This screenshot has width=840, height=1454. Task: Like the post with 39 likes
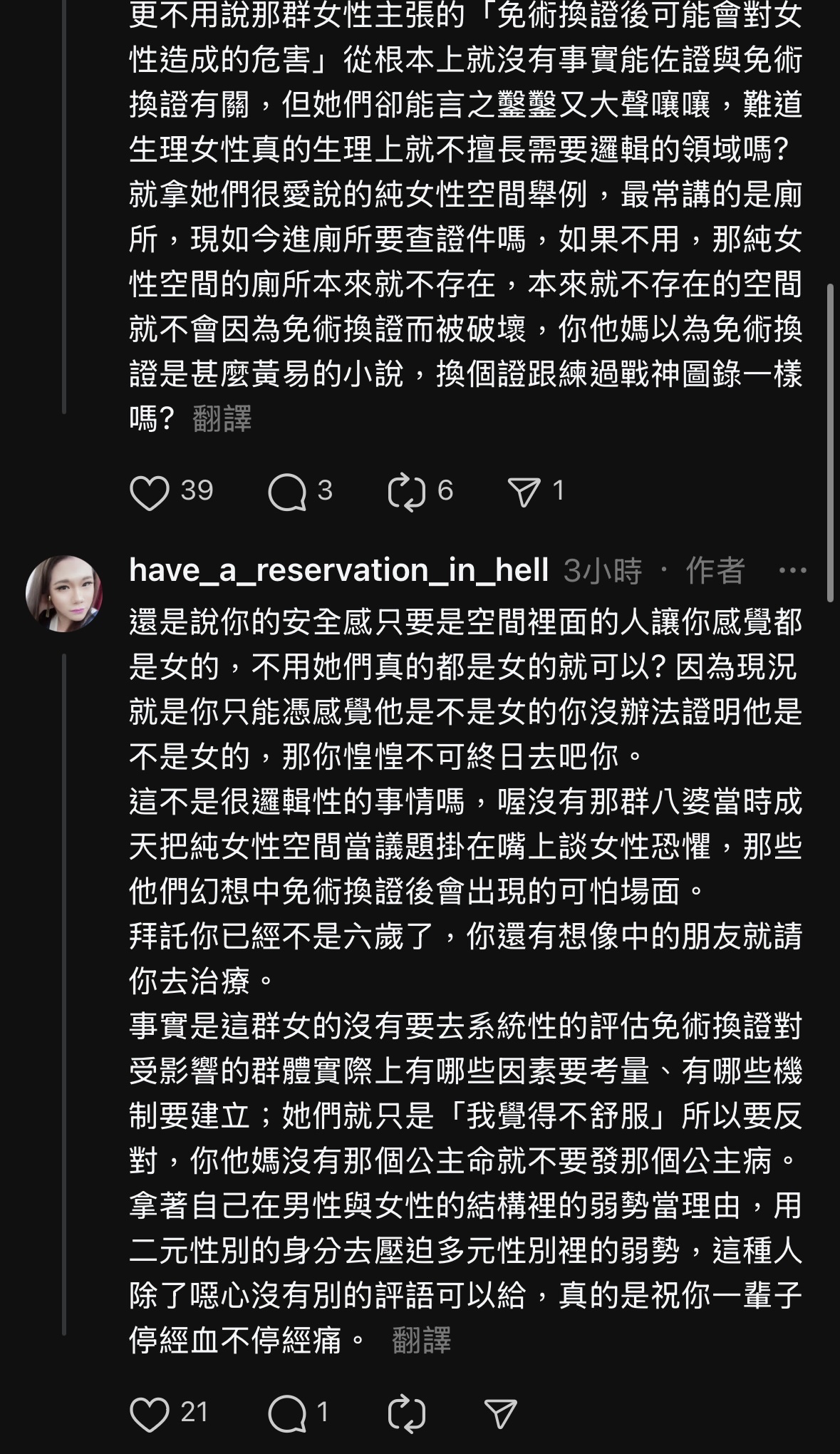pos(150,493)
